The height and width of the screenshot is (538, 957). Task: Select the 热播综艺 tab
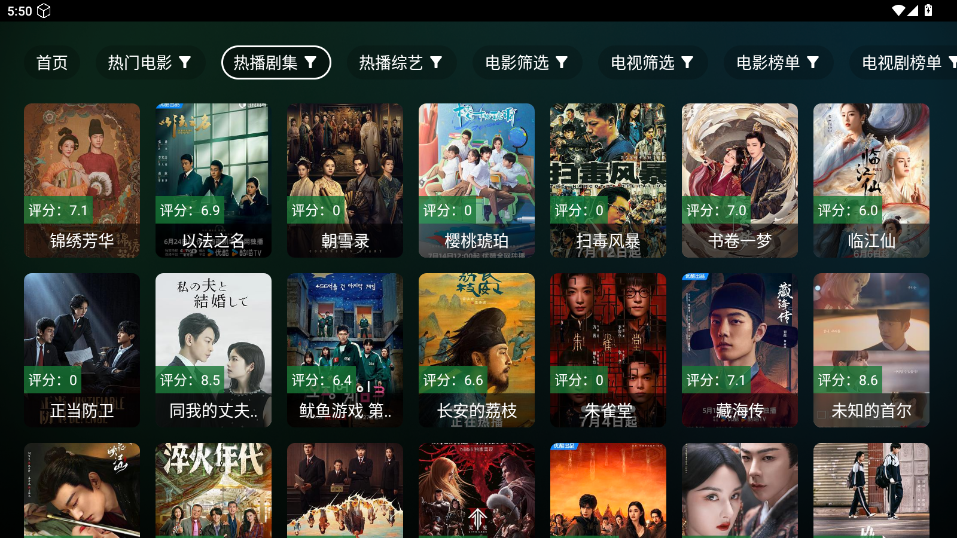click(x=401, y=62)
